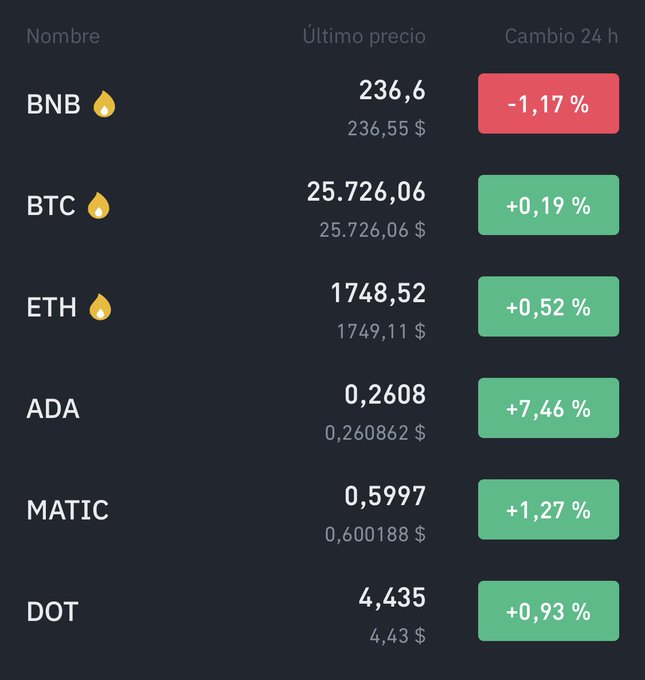
Task: Sort list by Nombre column
Action: (63, 36)
